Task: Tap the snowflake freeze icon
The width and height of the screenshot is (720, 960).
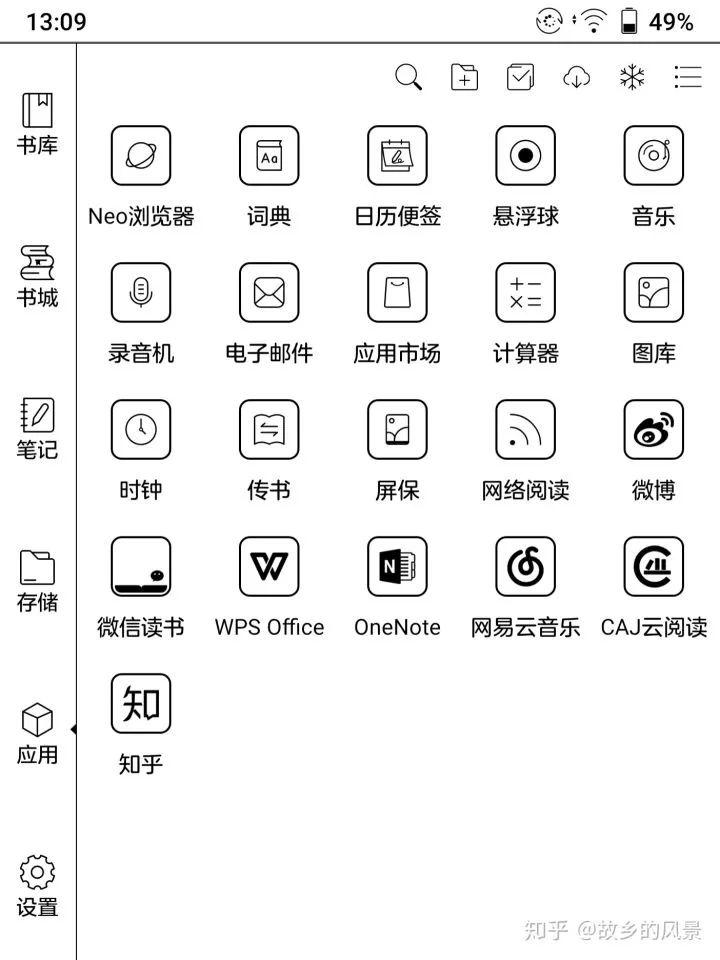Action: (632, 77)
